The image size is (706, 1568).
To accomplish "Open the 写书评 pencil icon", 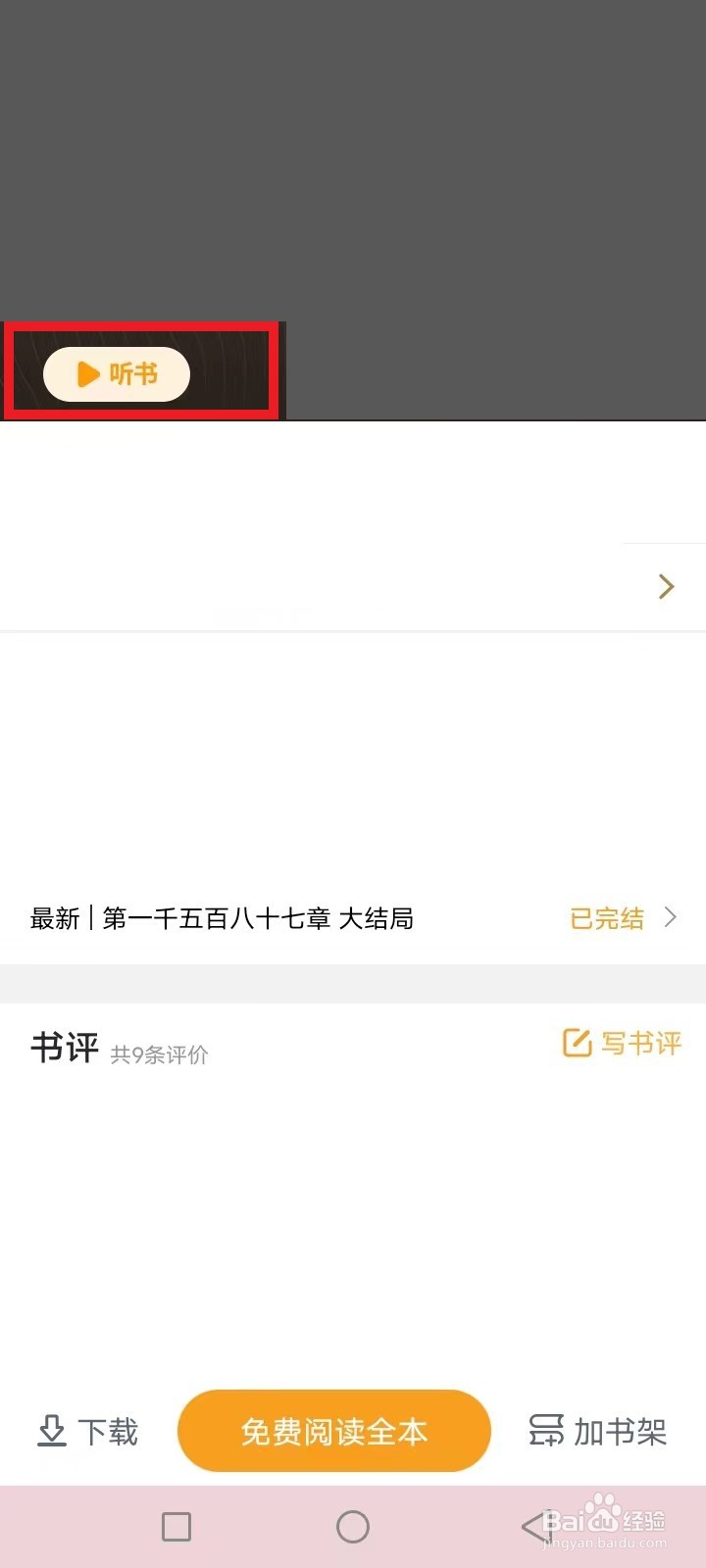I will [577, 1043].
